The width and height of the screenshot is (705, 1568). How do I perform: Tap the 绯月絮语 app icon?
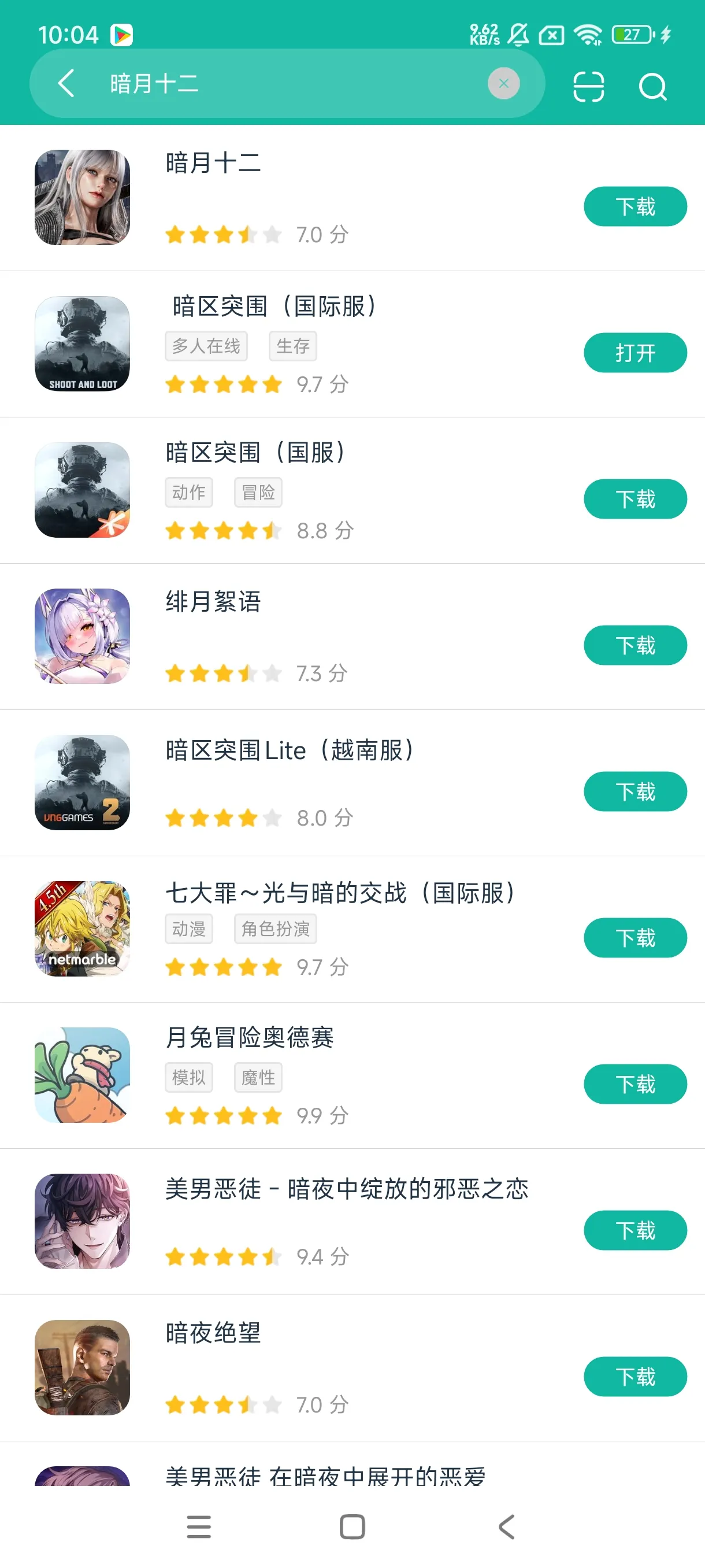(83, 637)
